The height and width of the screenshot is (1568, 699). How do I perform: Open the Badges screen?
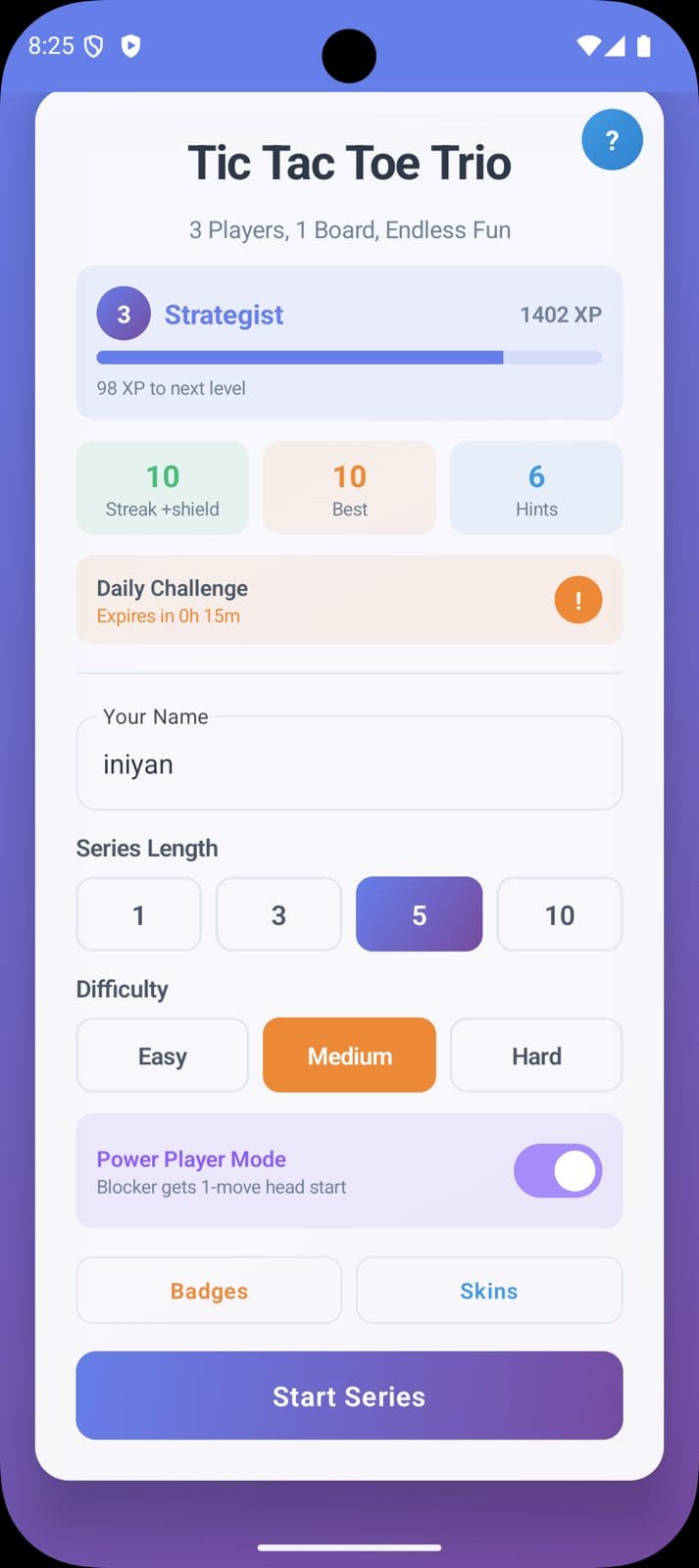209,1291
